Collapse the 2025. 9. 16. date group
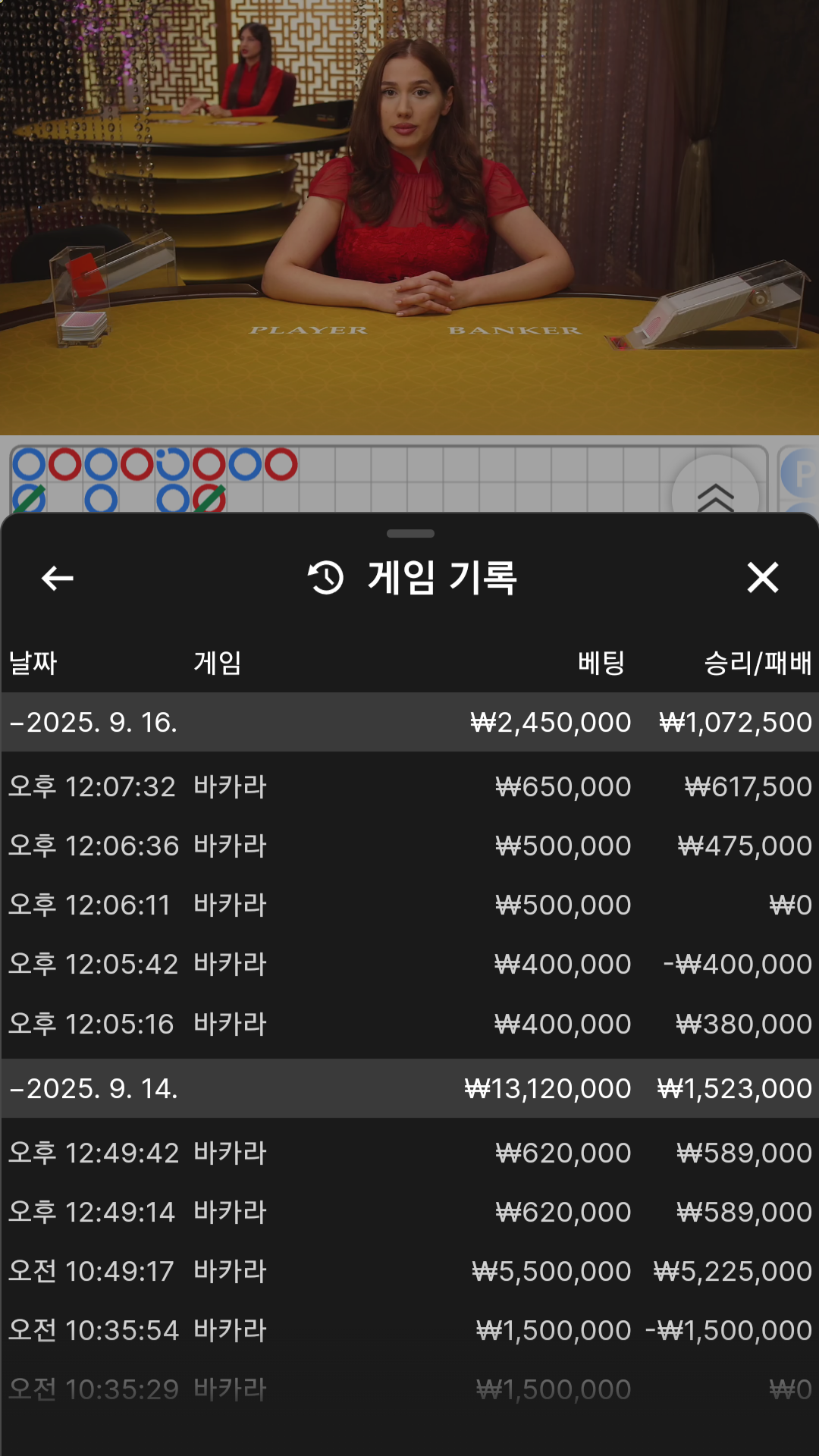This screenshot has width=819, height=1456. pos(94,722)
